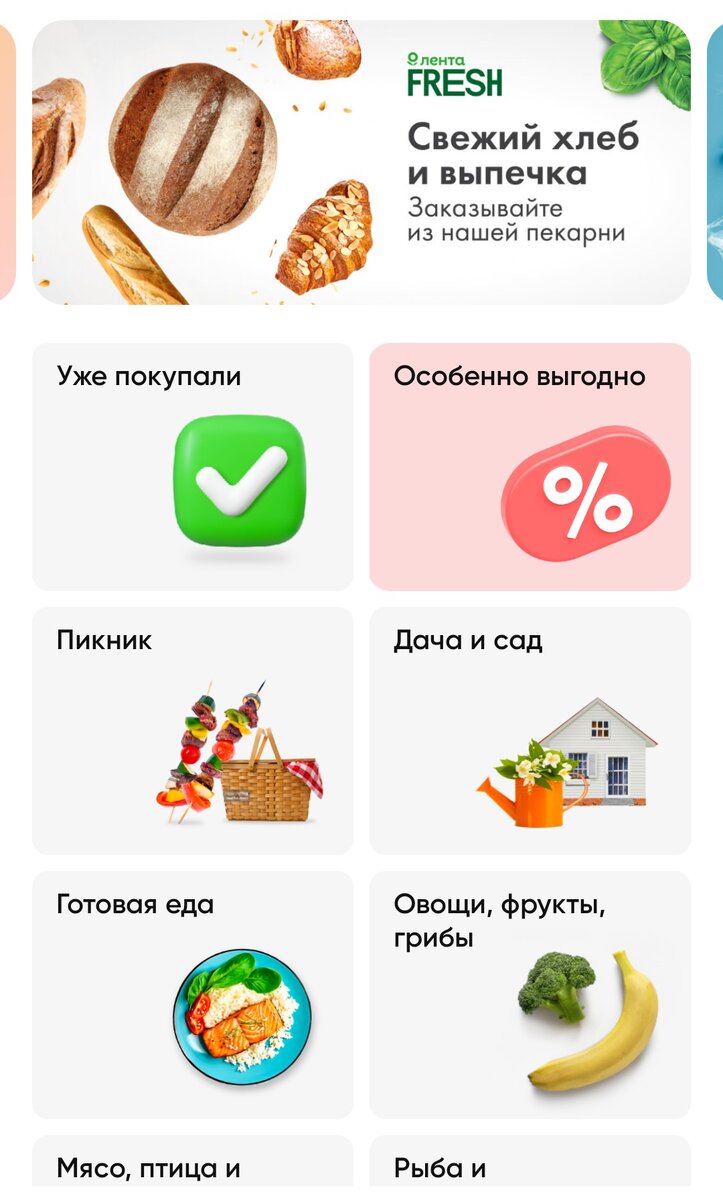The height and width of the screenshot is (1200, 723).
Task: Open the Уже покупали category
Action: [193, 467]
